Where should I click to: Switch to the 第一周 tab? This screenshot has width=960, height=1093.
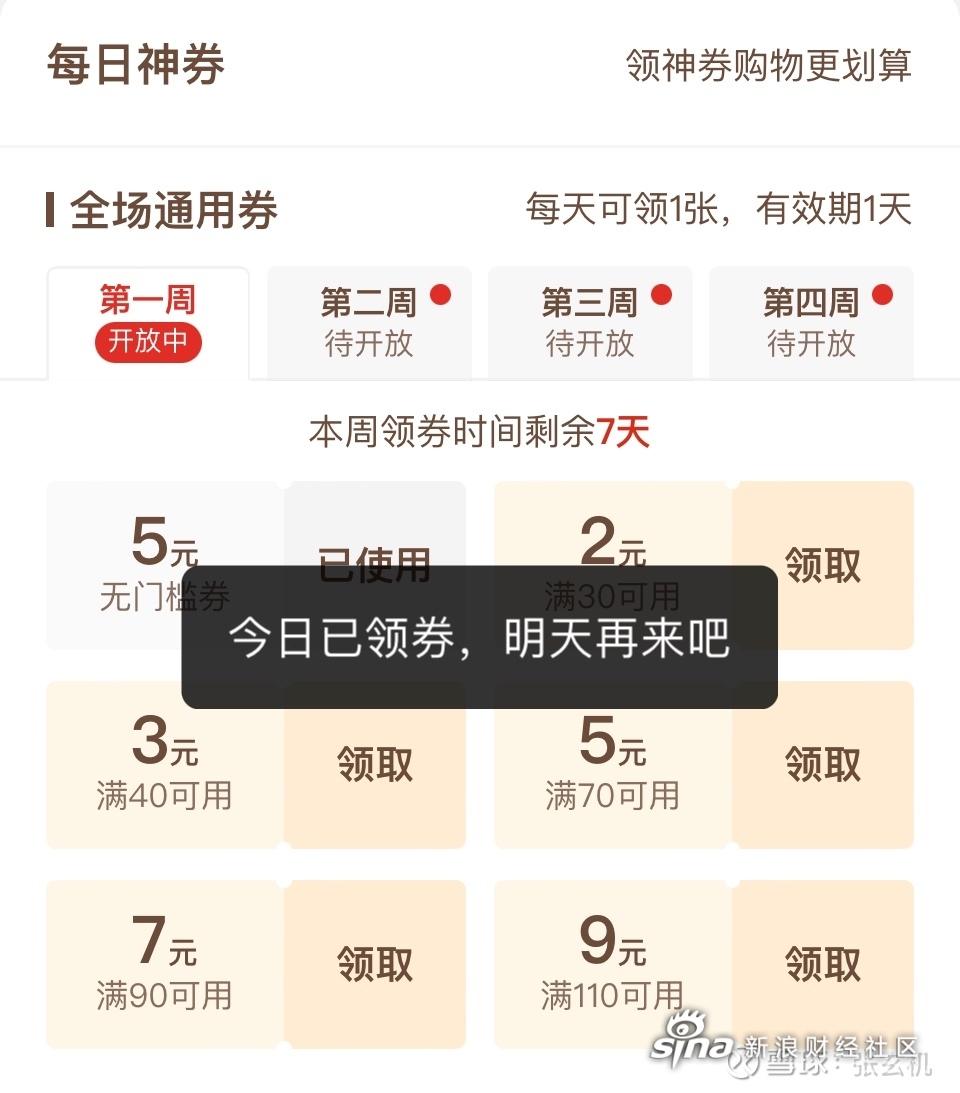tap(148, 322)
